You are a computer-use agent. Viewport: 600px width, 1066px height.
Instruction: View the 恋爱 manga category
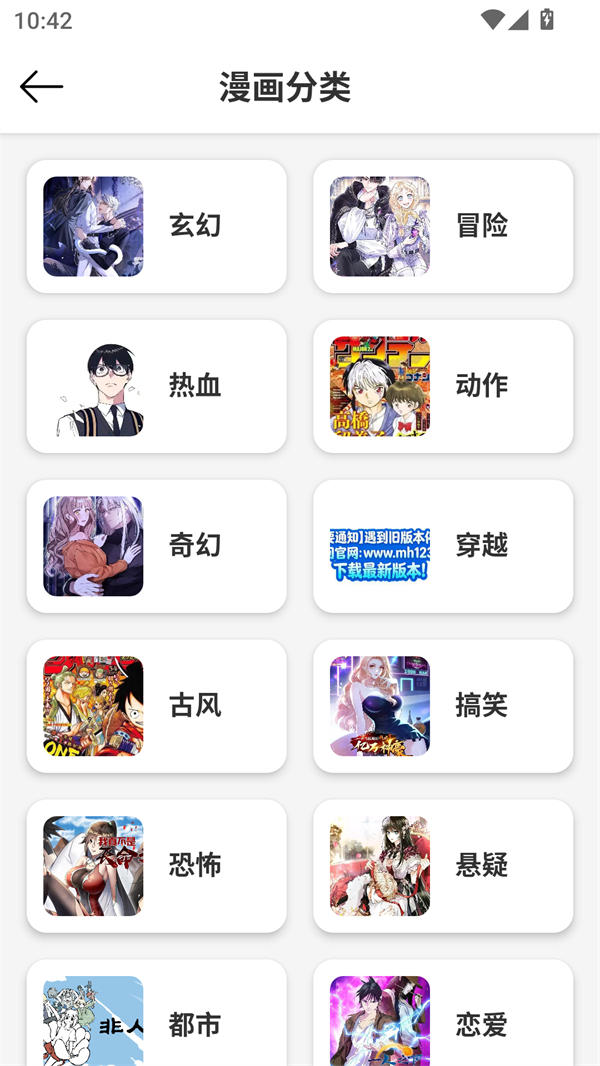click(x=443, y=1020)
